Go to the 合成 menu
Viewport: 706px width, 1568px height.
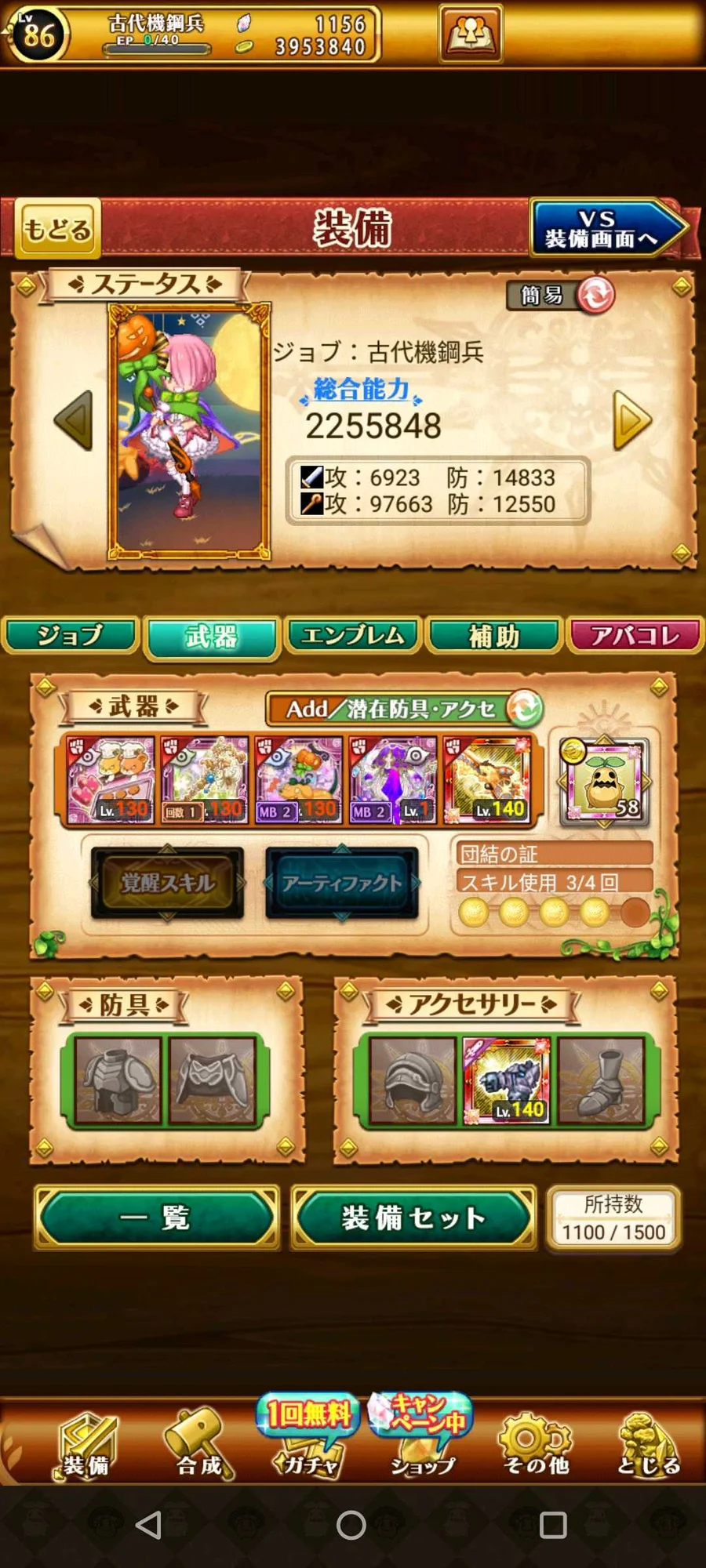(199, 1446)
